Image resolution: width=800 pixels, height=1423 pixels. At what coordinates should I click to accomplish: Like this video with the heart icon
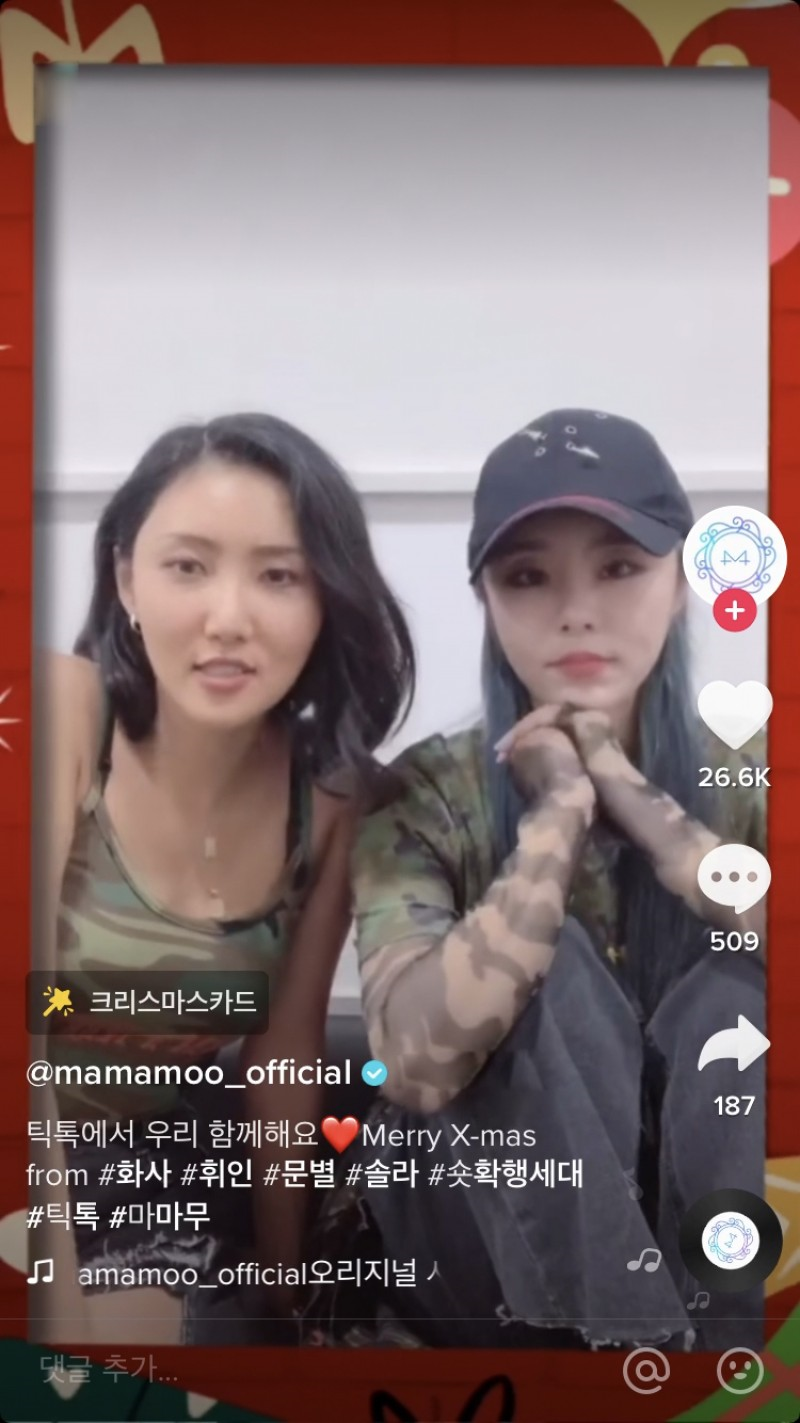[x=734, y=714]
